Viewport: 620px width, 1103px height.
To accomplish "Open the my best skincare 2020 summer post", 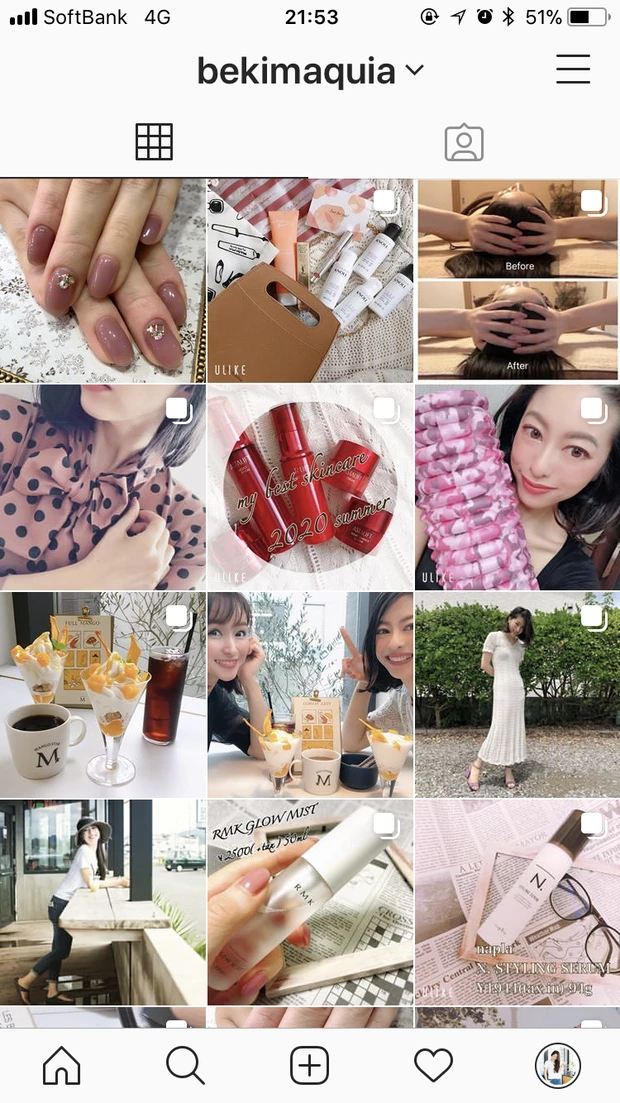I will coord(310,487).
